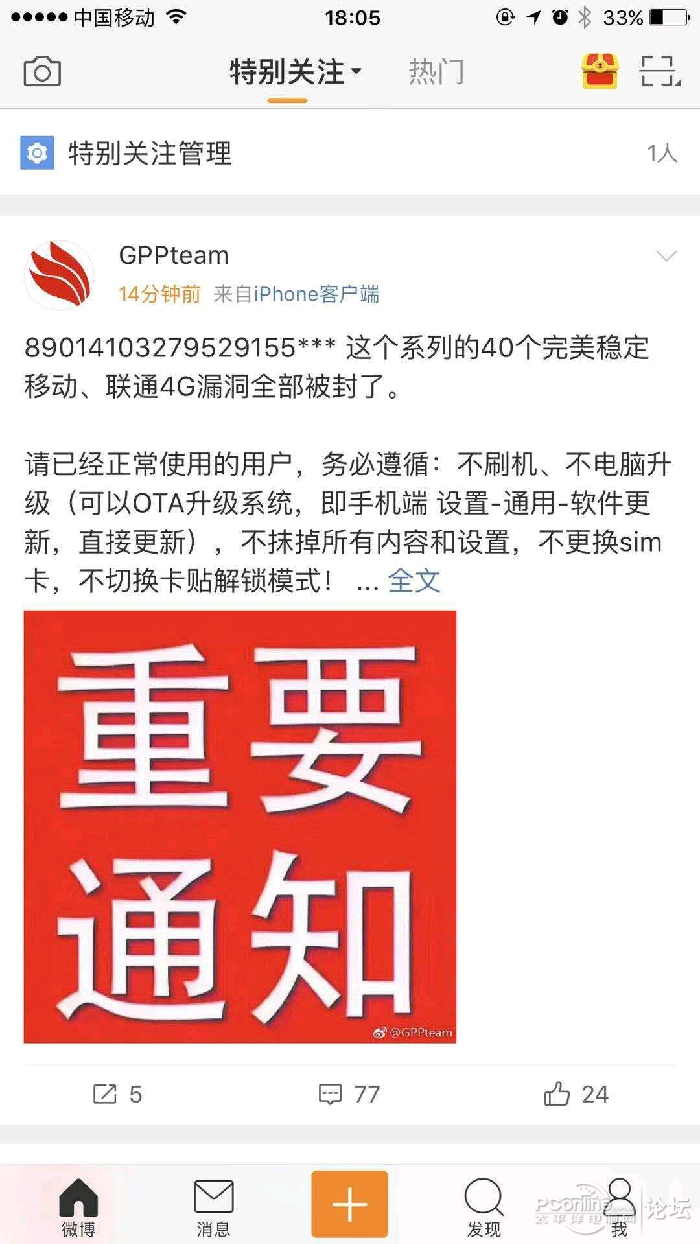Open the QR scan icon
This screenshot has height=1244, width=700.
click(x=660, y=72)
